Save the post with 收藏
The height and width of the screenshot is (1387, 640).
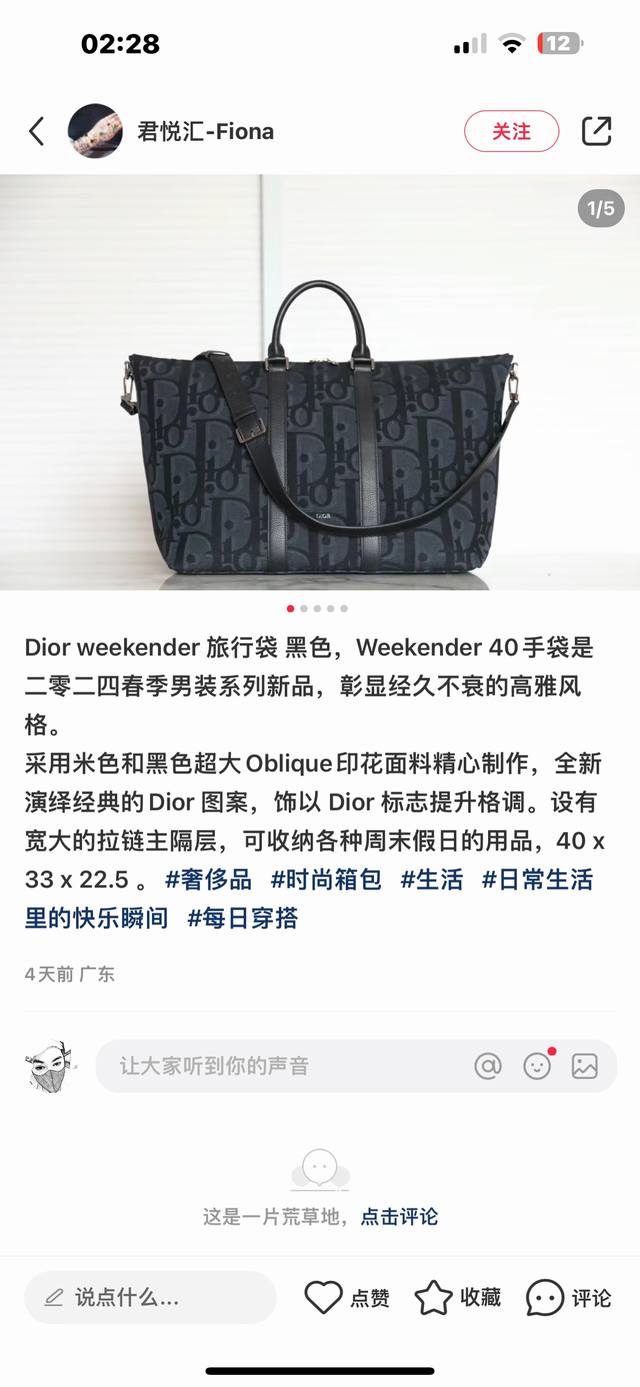(x=457, y=1298)
